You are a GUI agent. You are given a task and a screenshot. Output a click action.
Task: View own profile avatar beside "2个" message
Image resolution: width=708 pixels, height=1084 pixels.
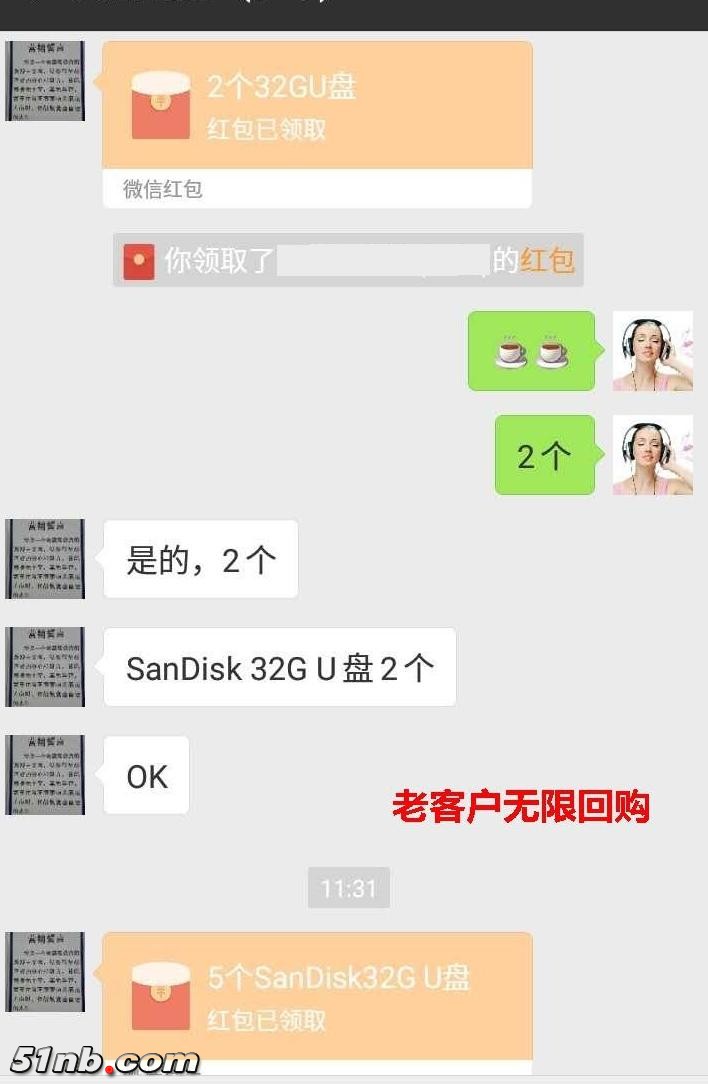click(x=652, y=455)
